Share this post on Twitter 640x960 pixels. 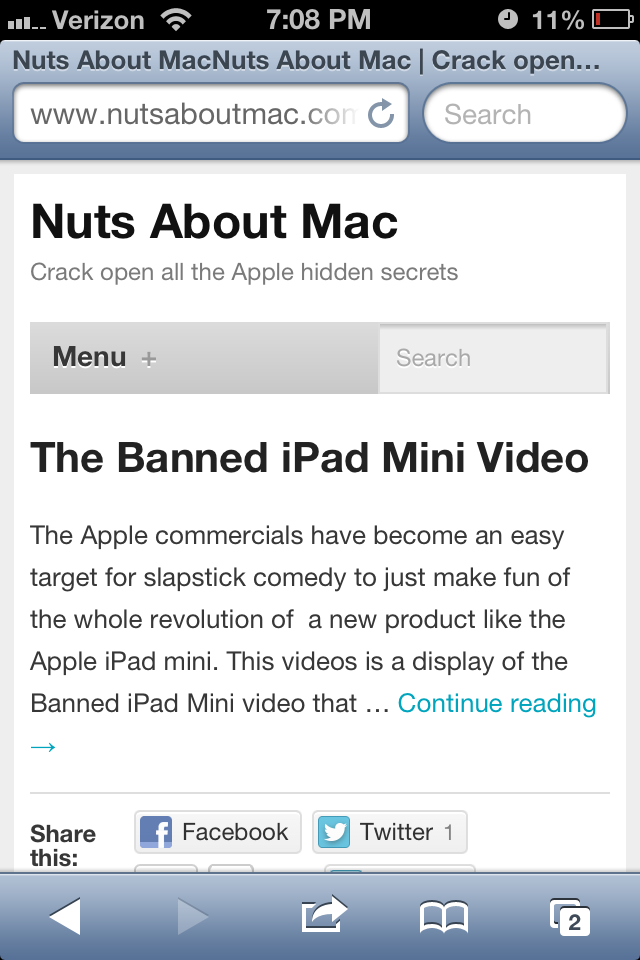[x=389, y=832]
